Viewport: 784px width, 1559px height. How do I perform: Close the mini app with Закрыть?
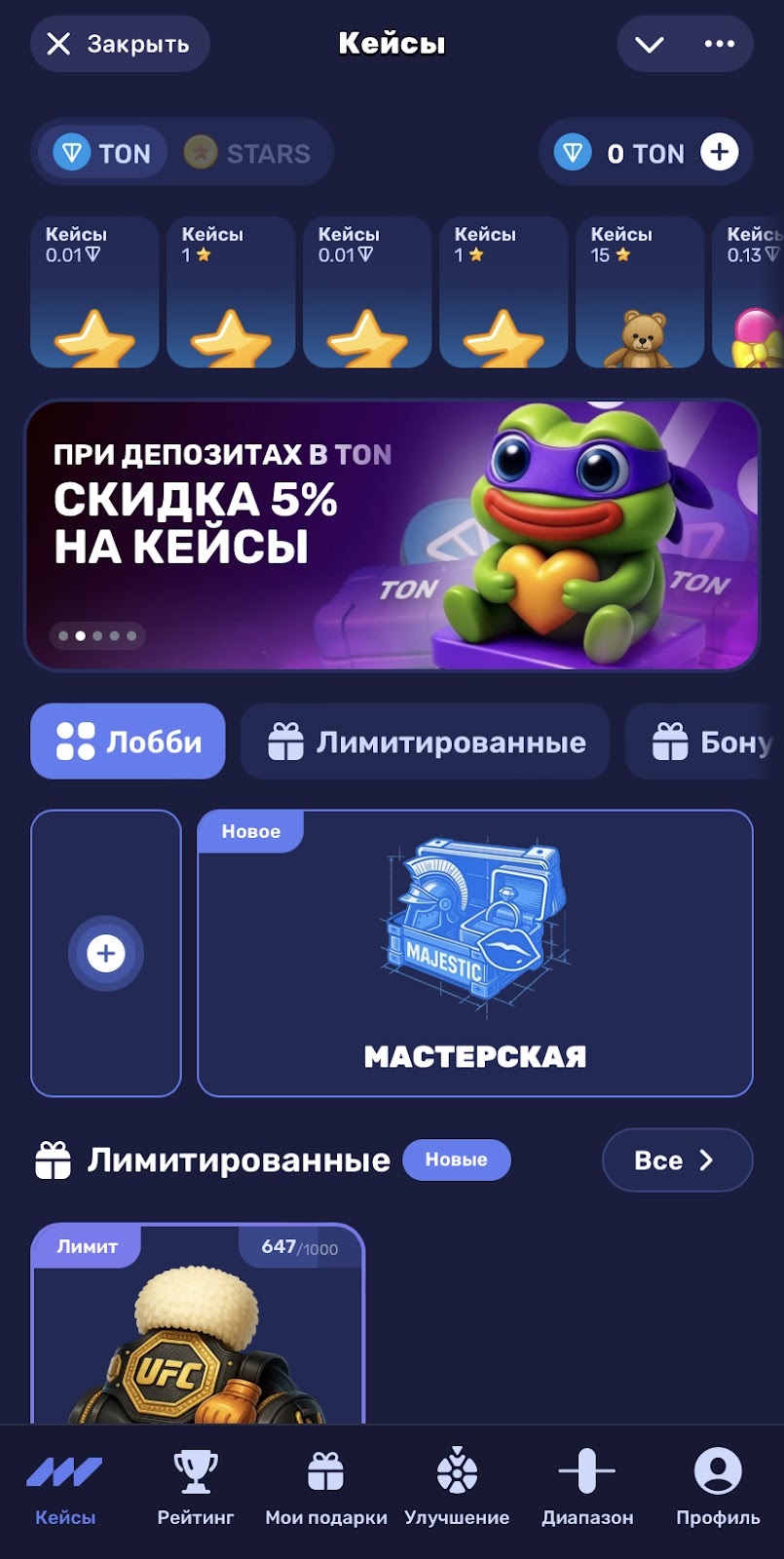click(x=120, y=44)
